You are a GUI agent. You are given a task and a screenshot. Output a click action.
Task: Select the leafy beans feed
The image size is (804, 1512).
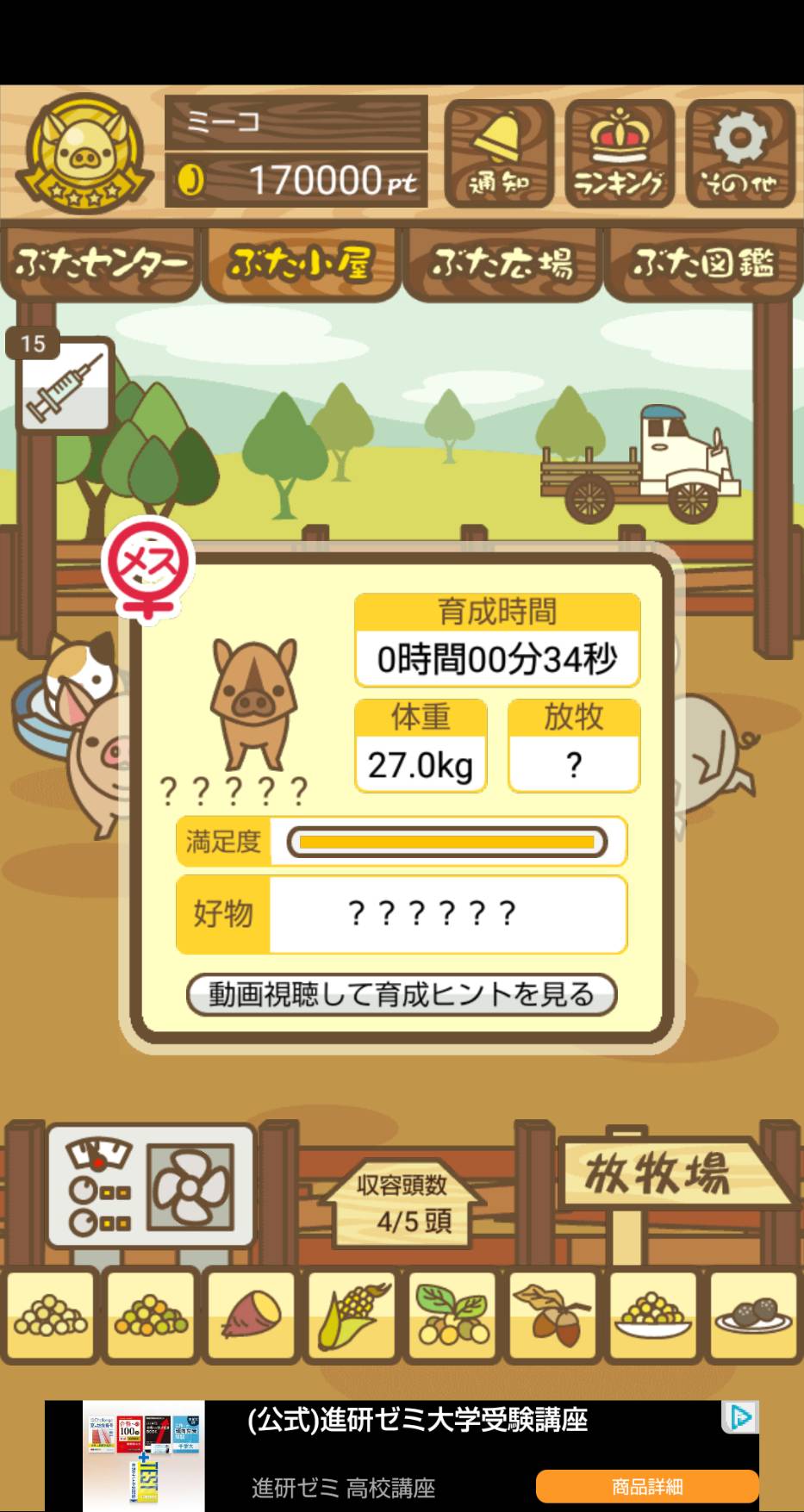[x=452, y=1316]
